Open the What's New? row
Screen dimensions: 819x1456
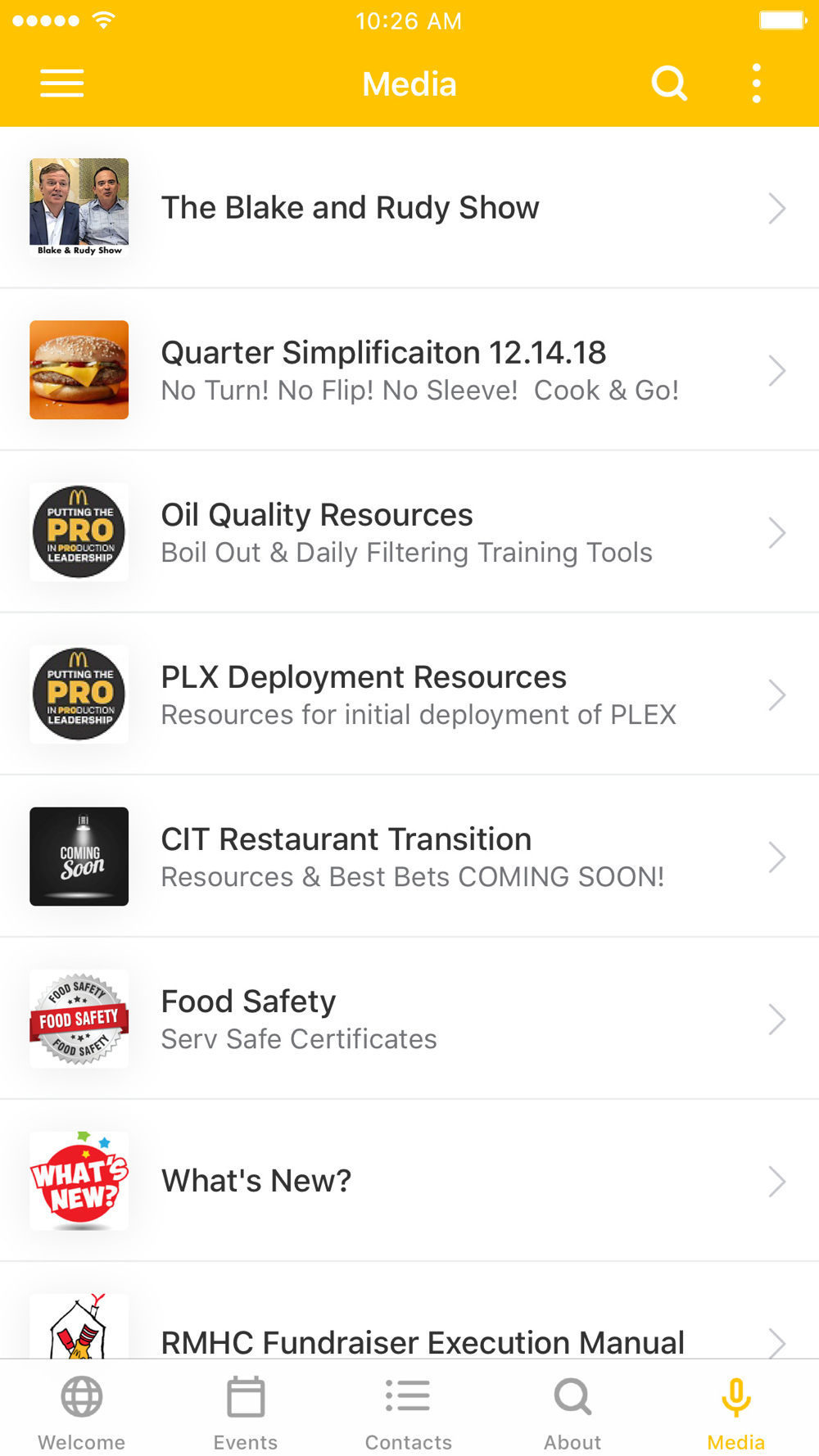[409, 1181]
